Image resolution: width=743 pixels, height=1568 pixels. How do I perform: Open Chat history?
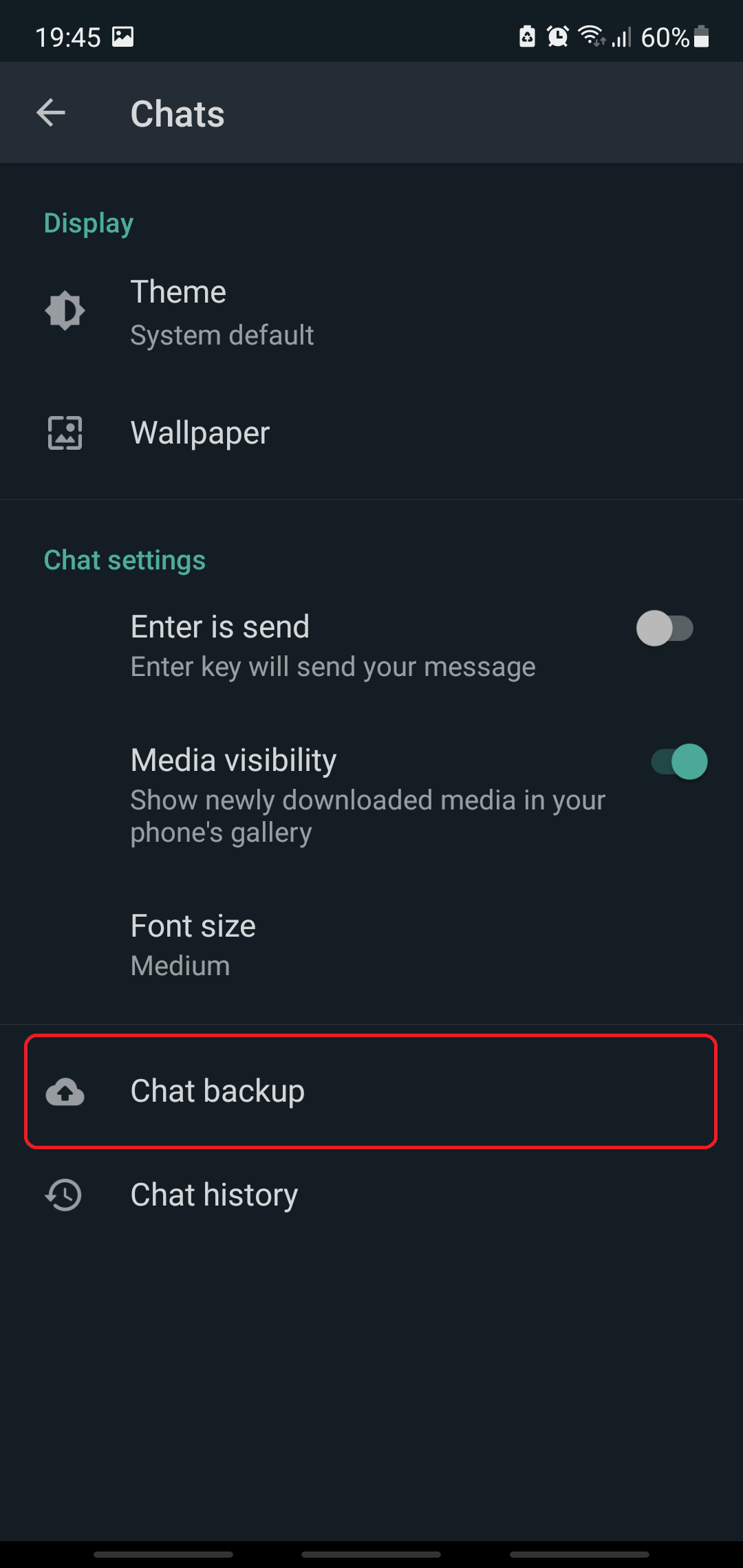click(214, 1195)
